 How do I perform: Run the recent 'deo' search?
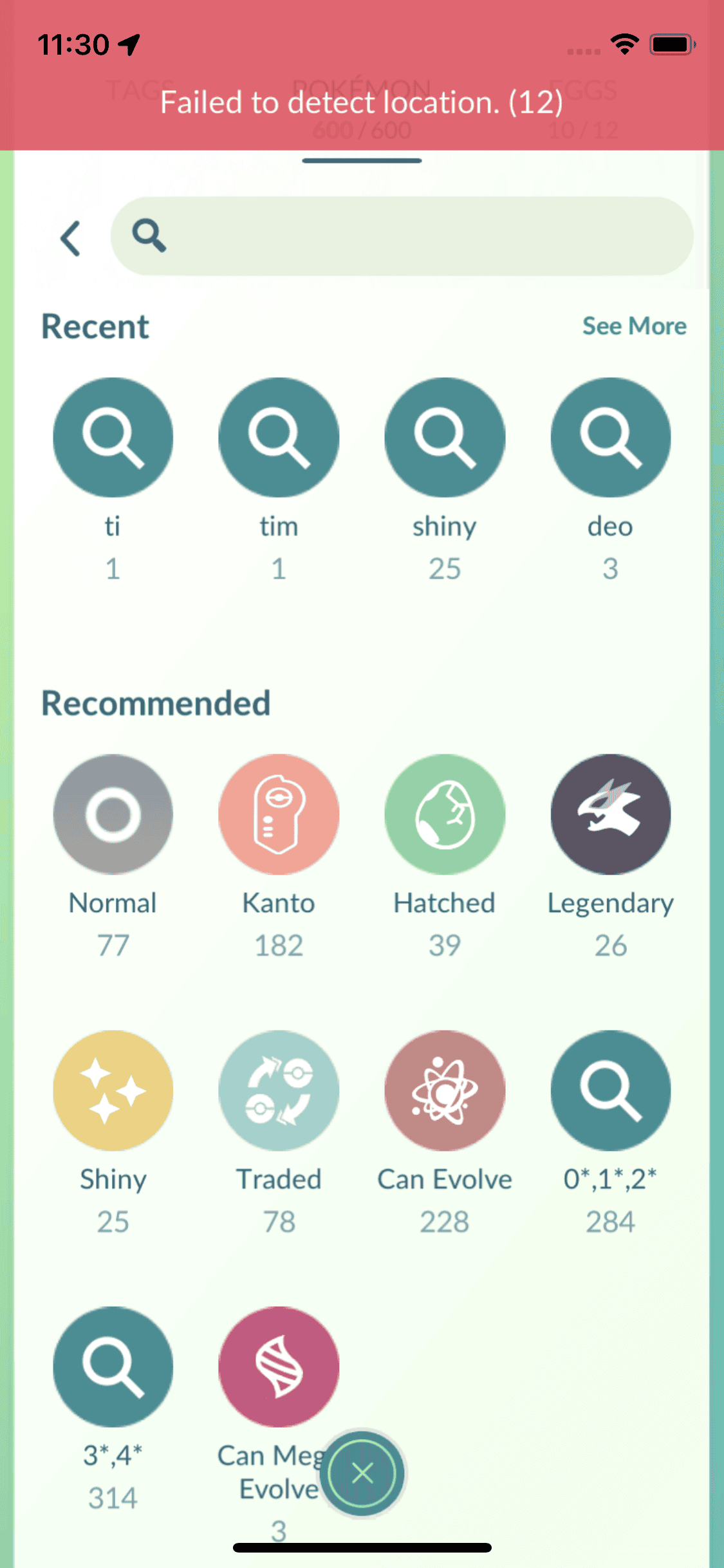click(611, 438)
